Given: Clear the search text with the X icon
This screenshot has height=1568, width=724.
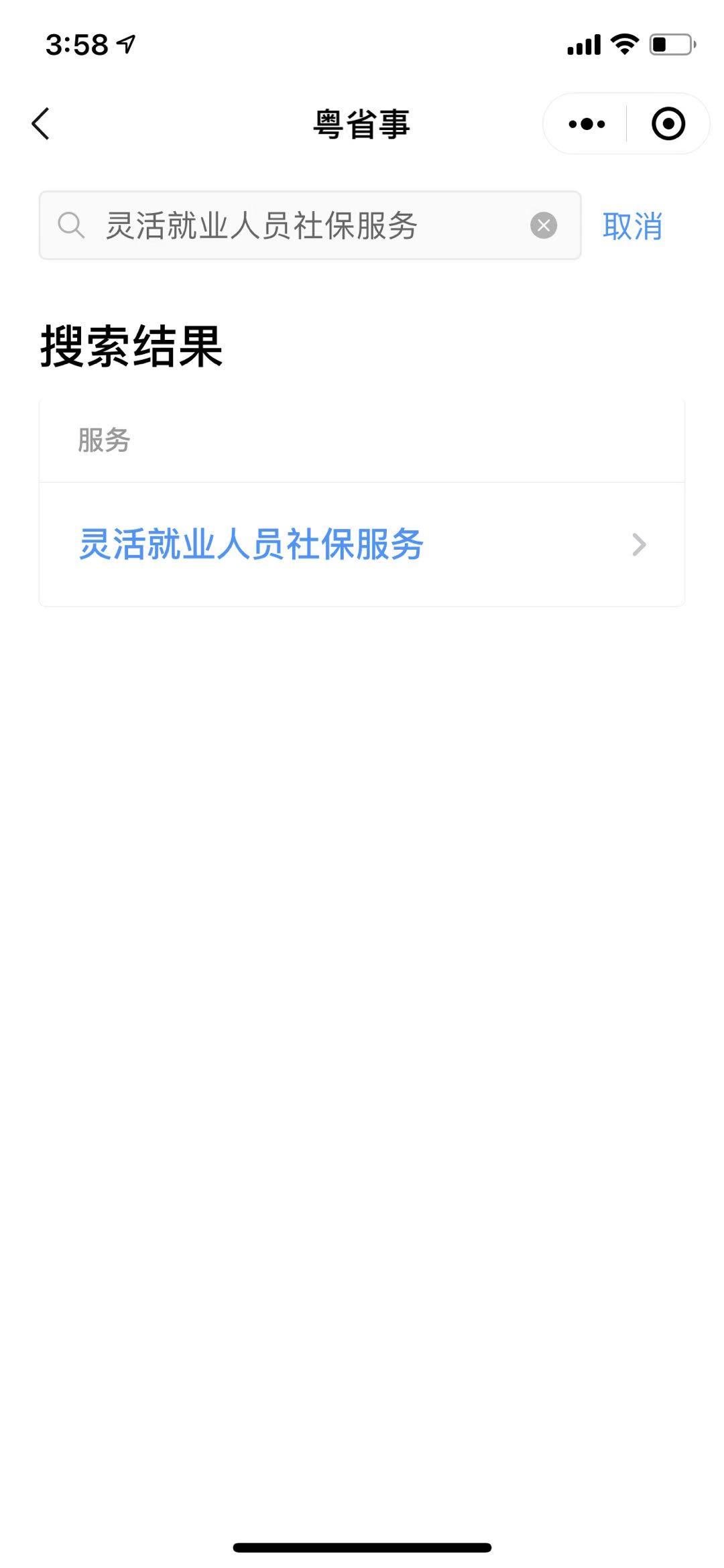Looking at the screenshot, I should pos(544,225).
